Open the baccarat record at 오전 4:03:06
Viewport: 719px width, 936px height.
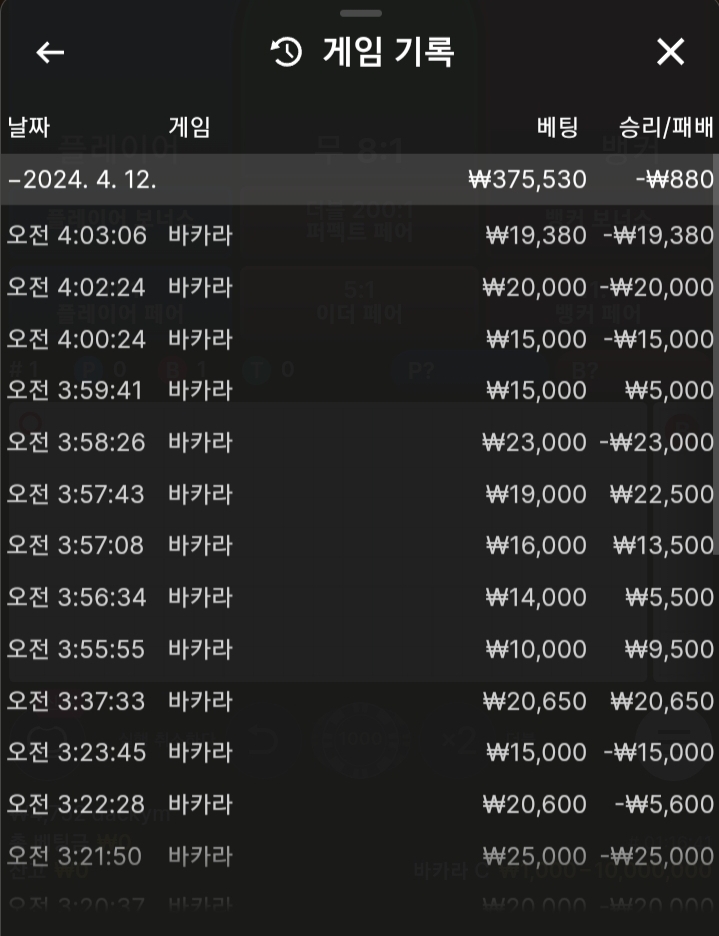359,235
